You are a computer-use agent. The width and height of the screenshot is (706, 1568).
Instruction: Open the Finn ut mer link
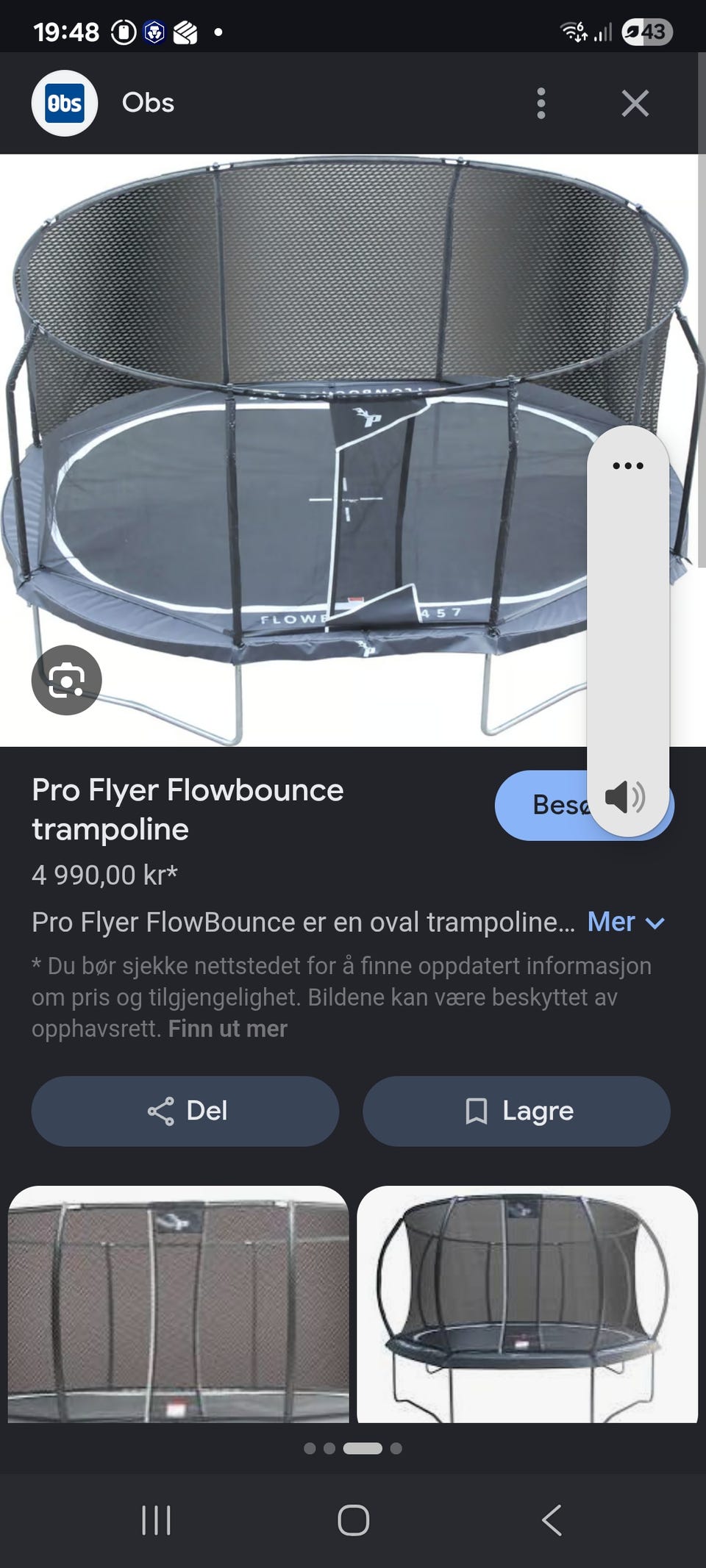[227, 1028]
